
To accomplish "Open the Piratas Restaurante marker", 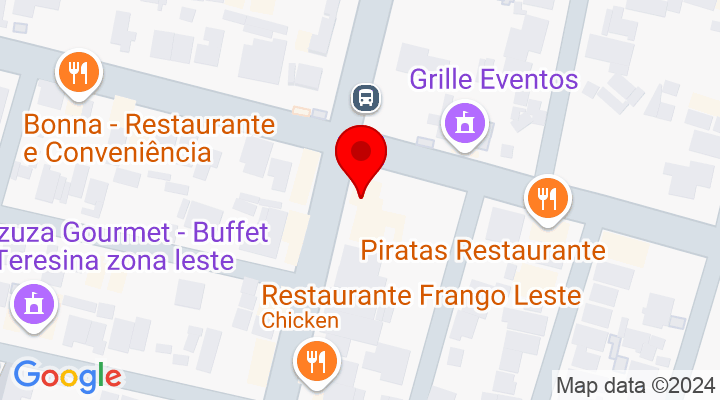I will [546, 199].
